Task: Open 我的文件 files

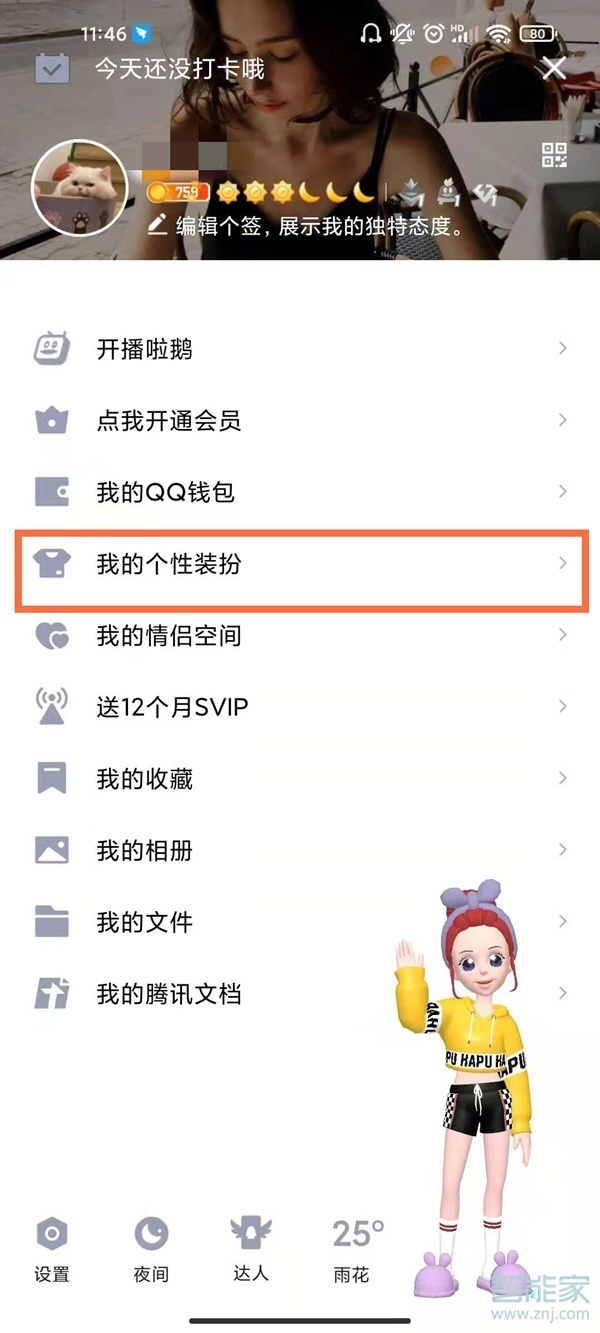Action: [300, 922]
